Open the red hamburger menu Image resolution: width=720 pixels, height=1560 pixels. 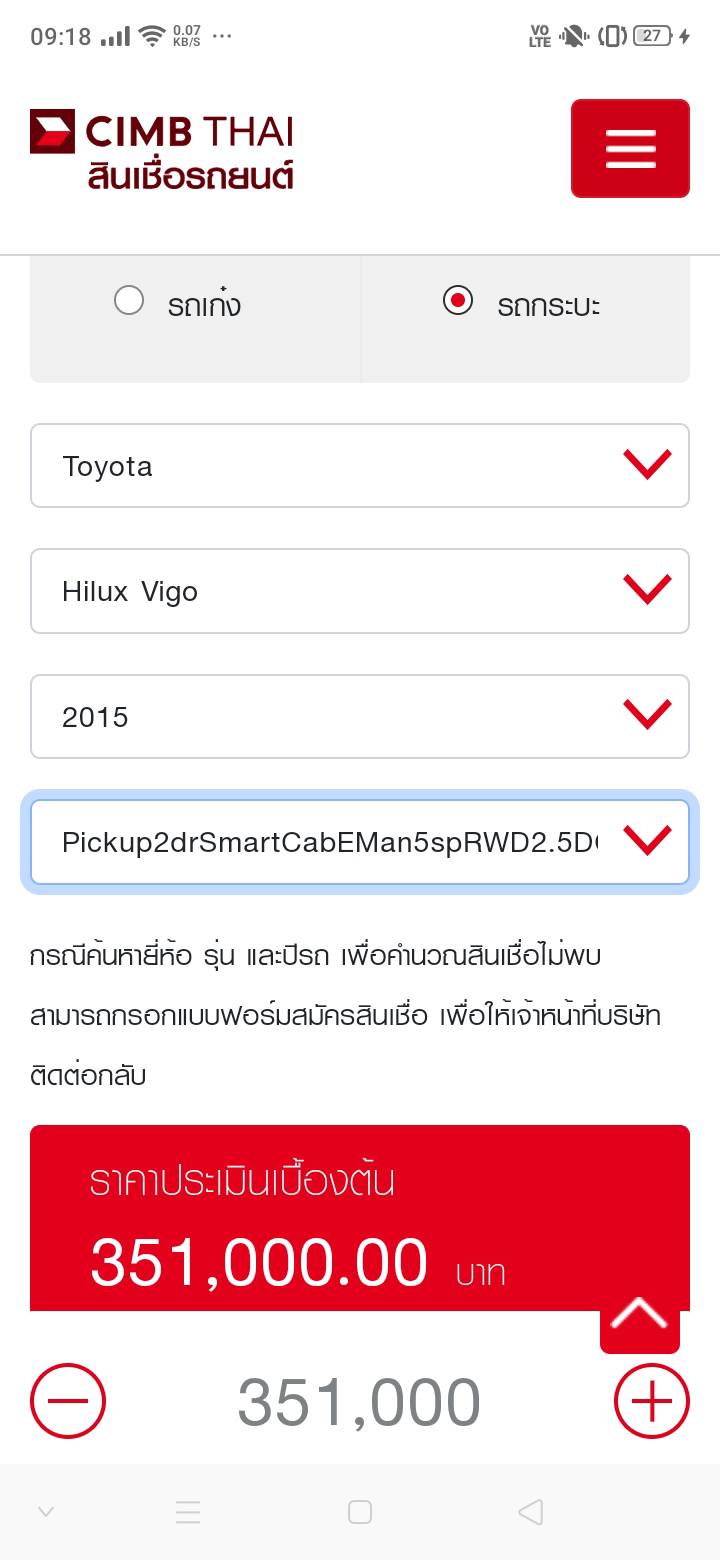coord(630,148)
